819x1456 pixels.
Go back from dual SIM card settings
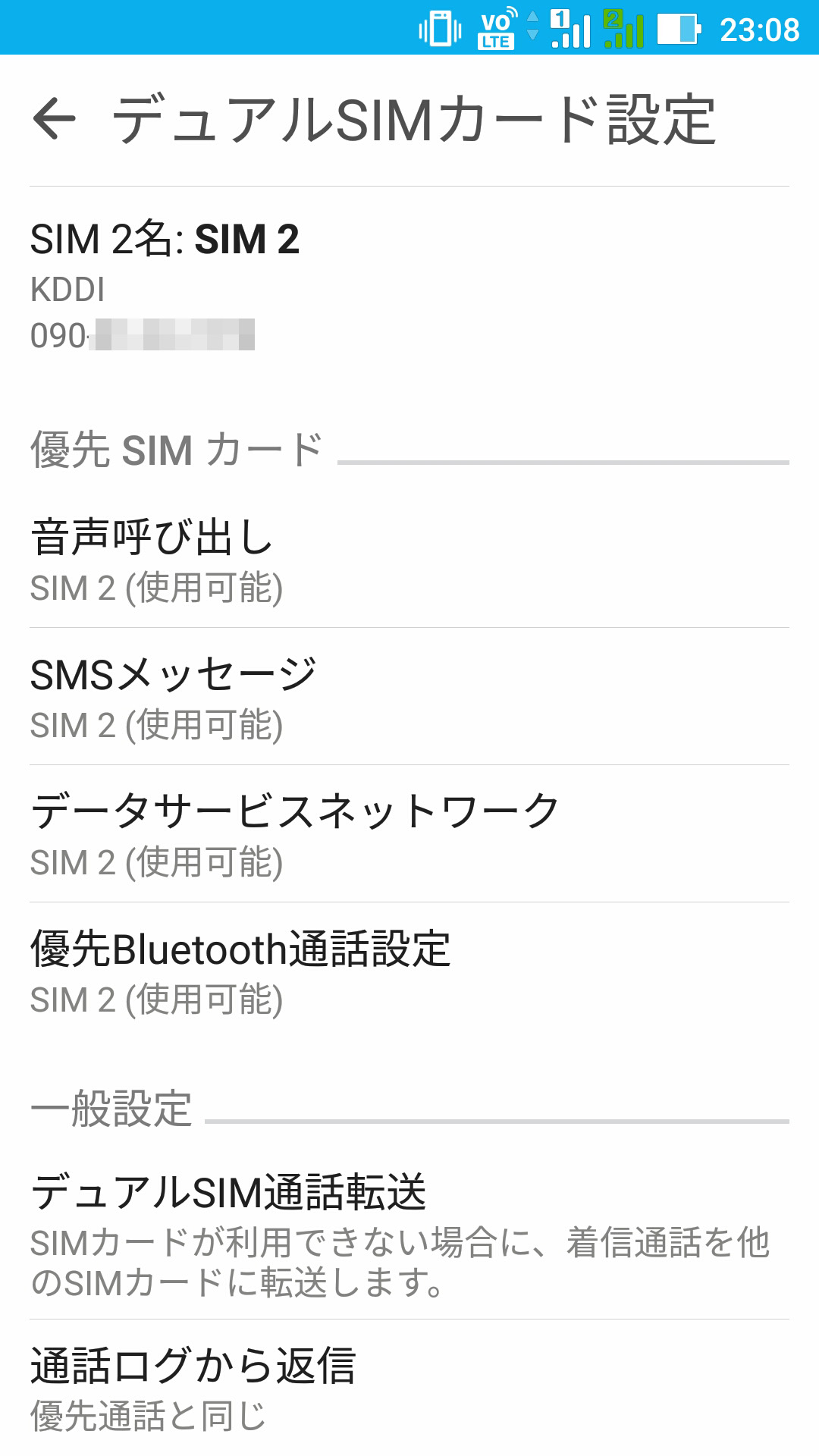click(55, 119)
